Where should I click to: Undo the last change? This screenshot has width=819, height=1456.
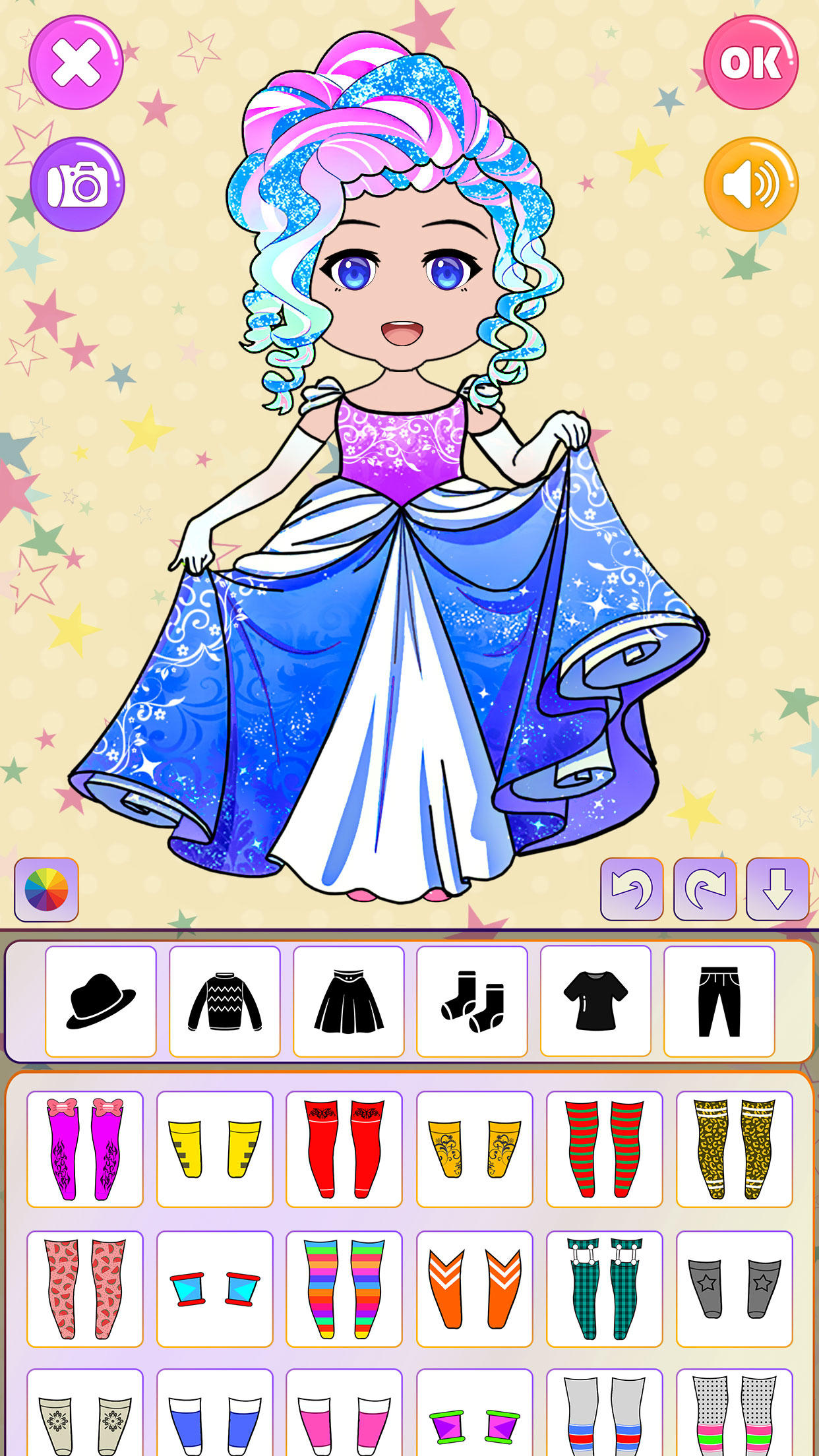632,888
